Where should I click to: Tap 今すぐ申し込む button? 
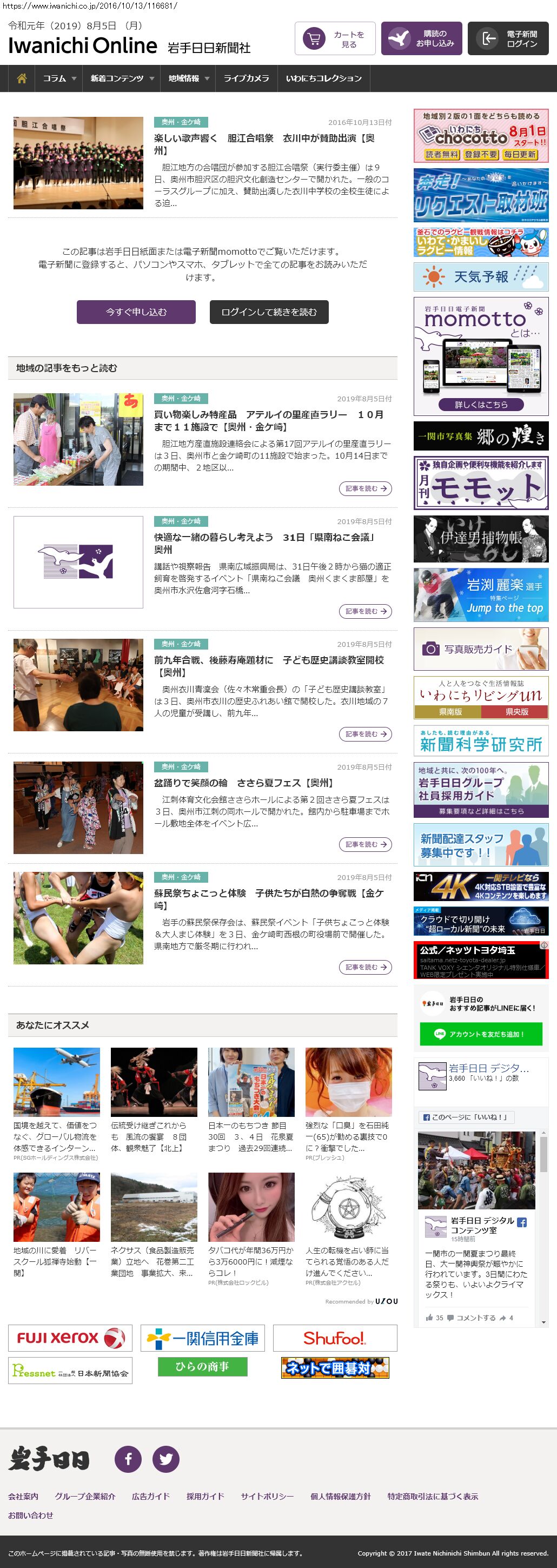coord(136,312)
